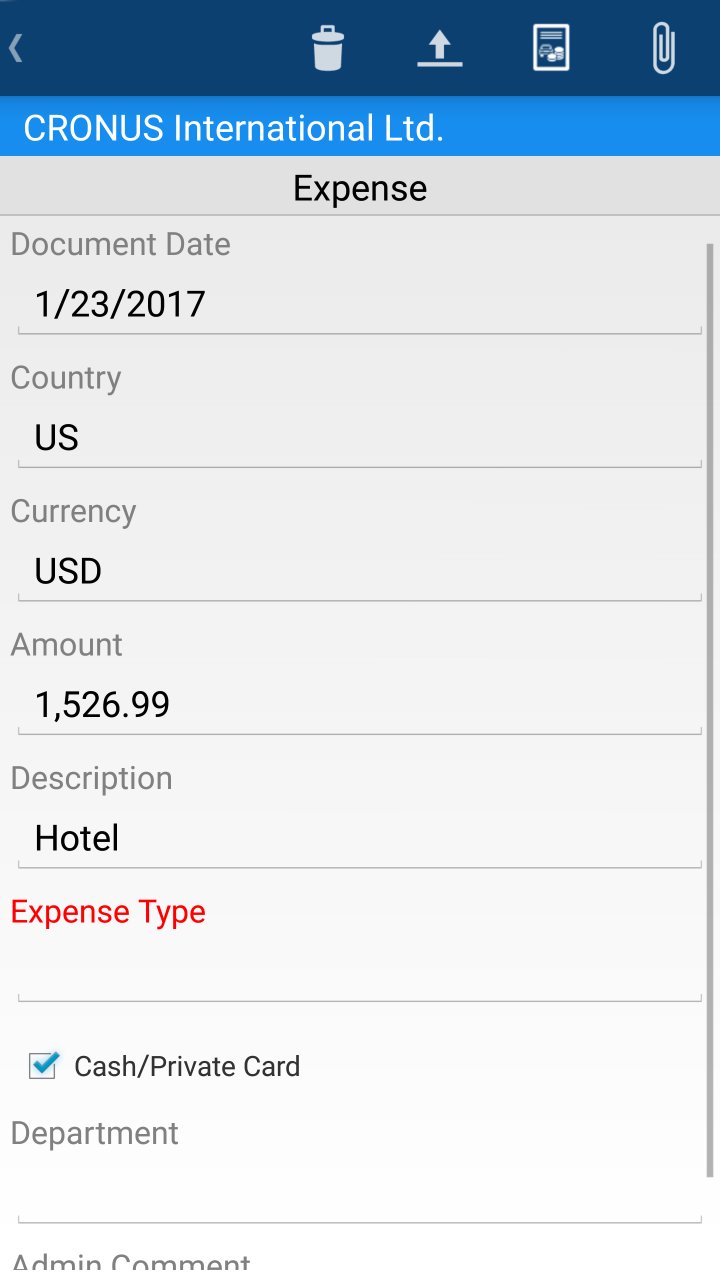Viewport: 720px width, 1280px height.
Task: Tap the delete expense trash icon
Action: point(328,47)
